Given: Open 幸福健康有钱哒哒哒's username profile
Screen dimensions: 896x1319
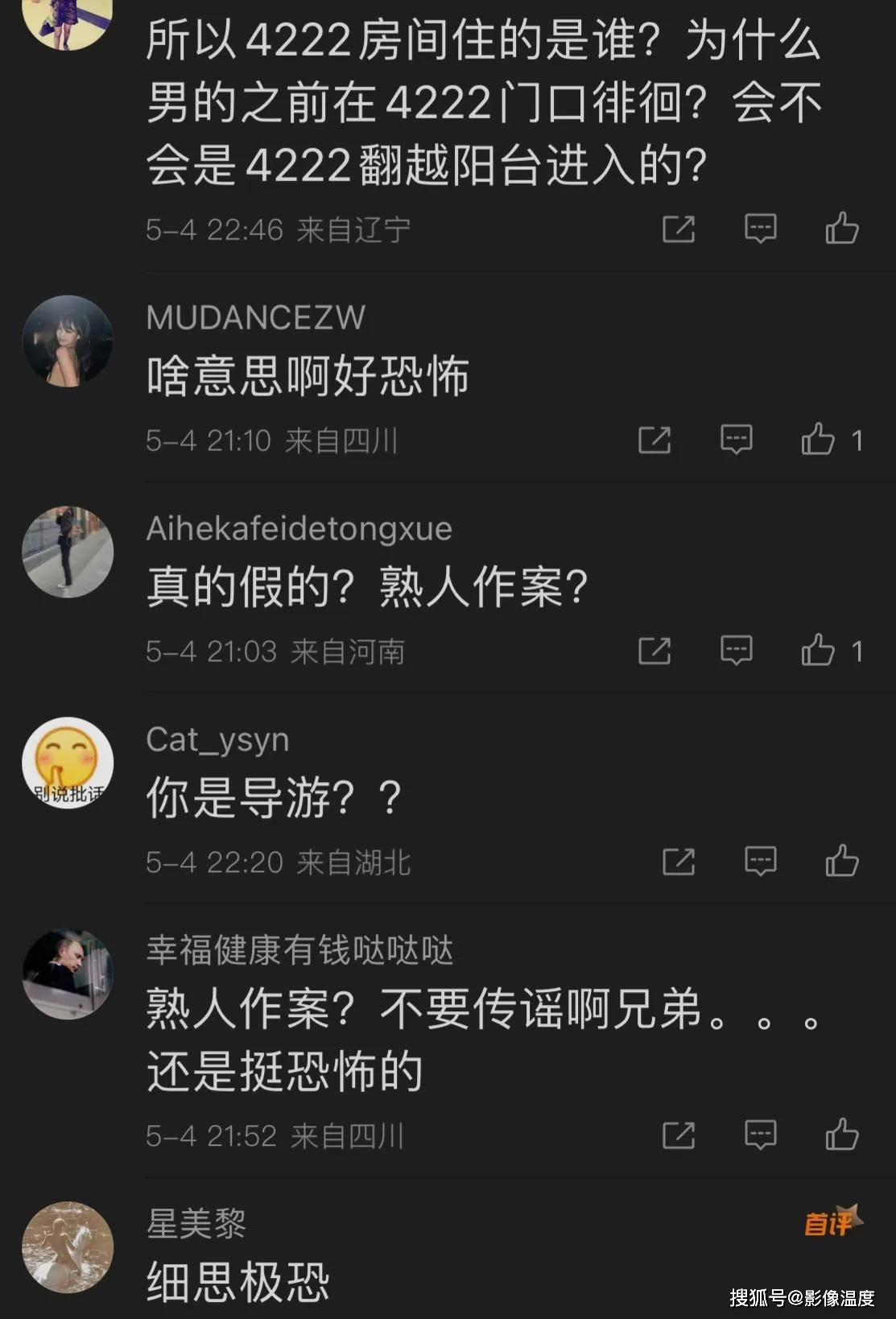Looking at the screenshot, I should coord(299,951).
